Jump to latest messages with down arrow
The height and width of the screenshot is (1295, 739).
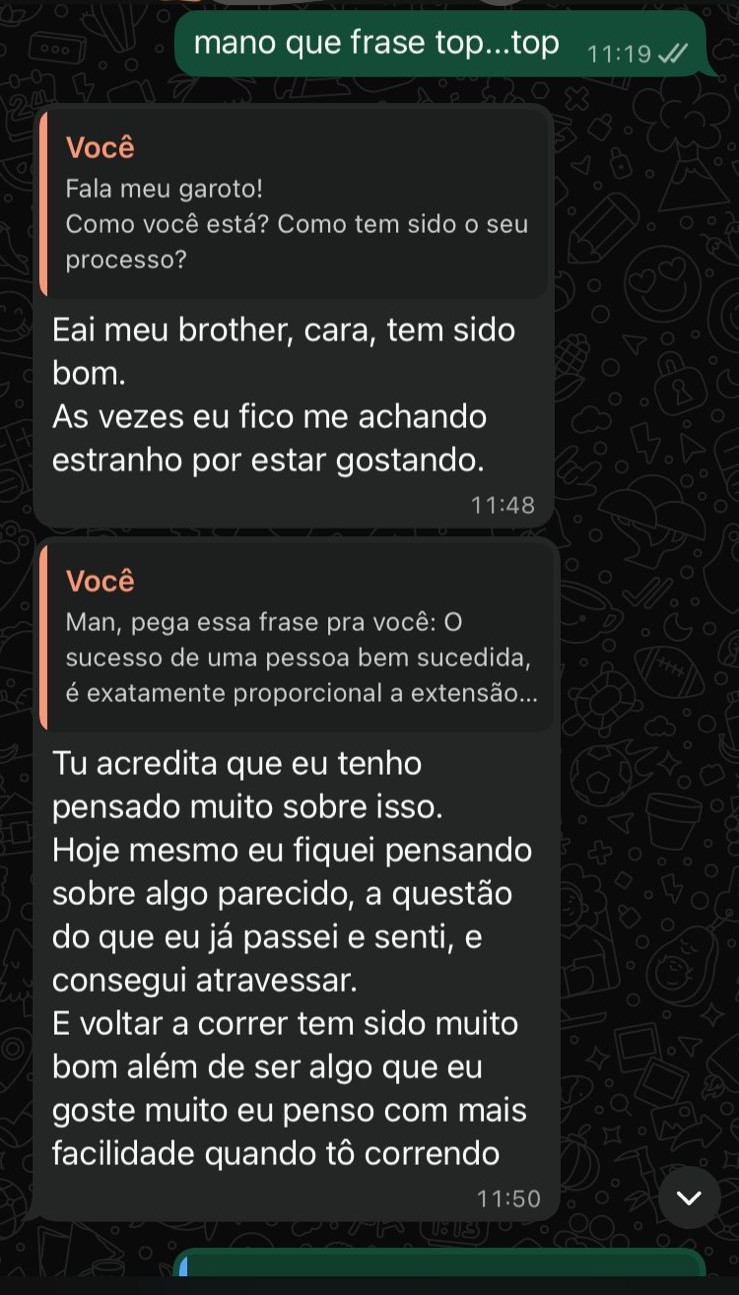click(x=689, y=1197)
